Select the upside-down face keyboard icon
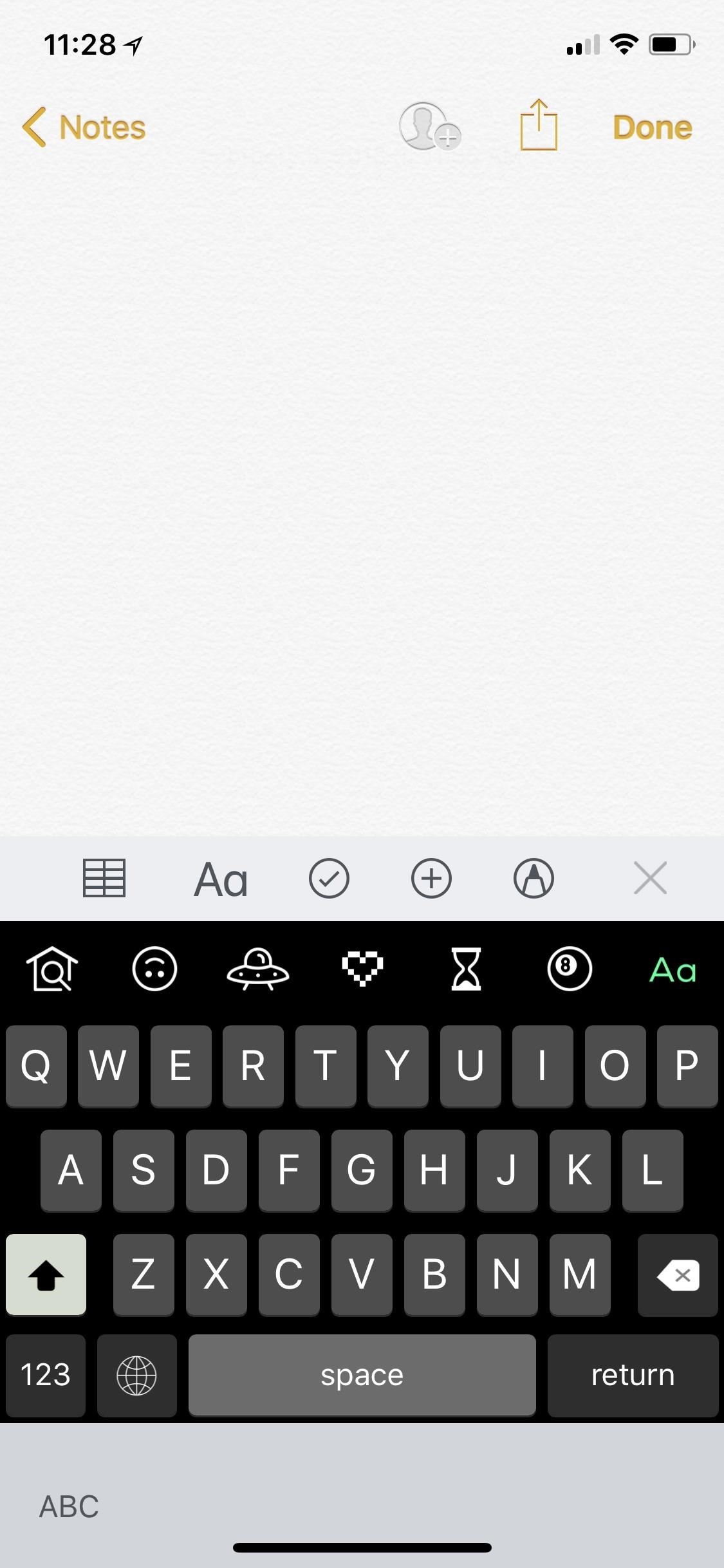The width and height of the screenshot is (724, 1568). [x=154, y=969]
